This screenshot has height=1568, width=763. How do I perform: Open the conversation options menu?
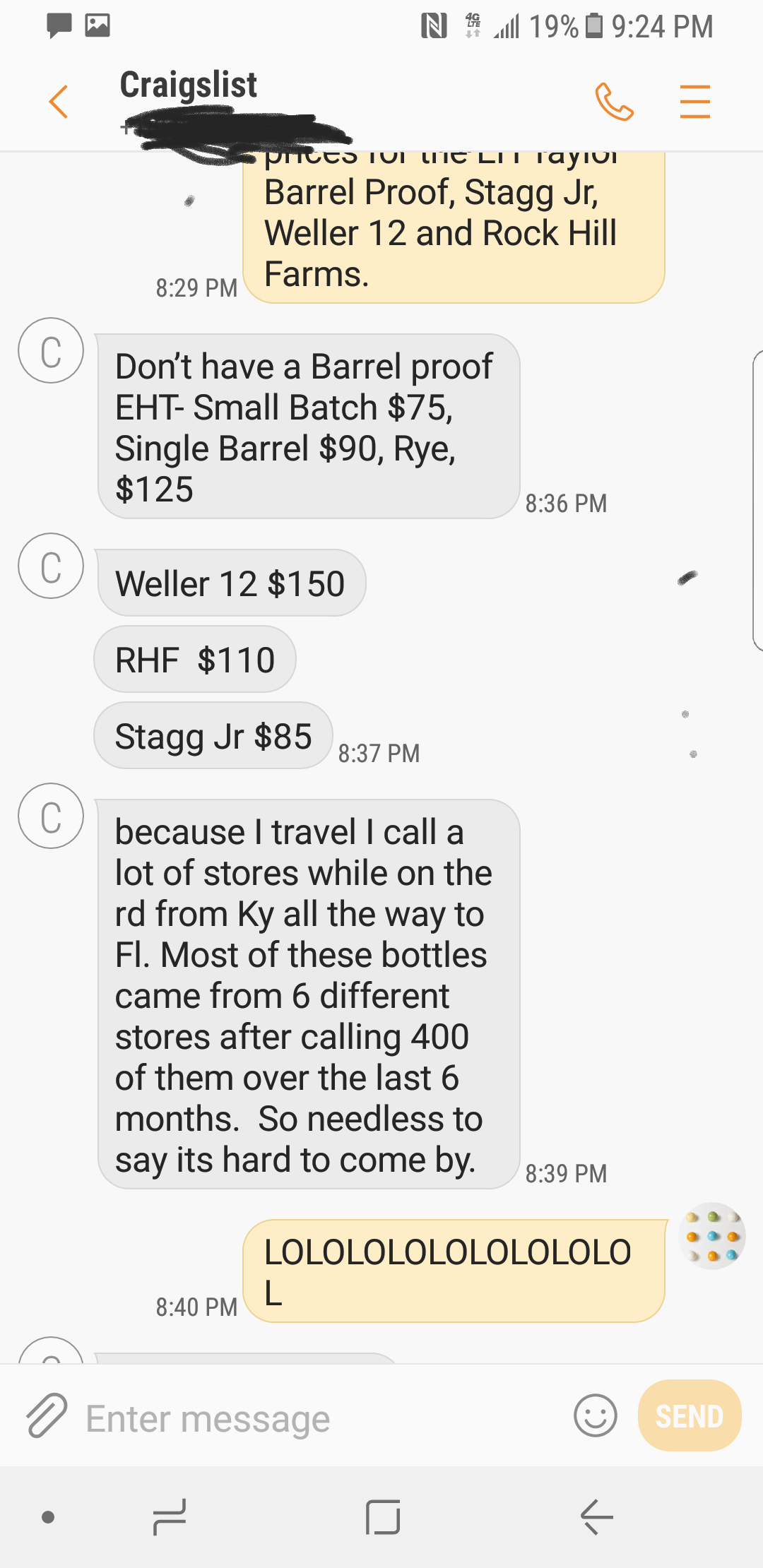(694, 102)
